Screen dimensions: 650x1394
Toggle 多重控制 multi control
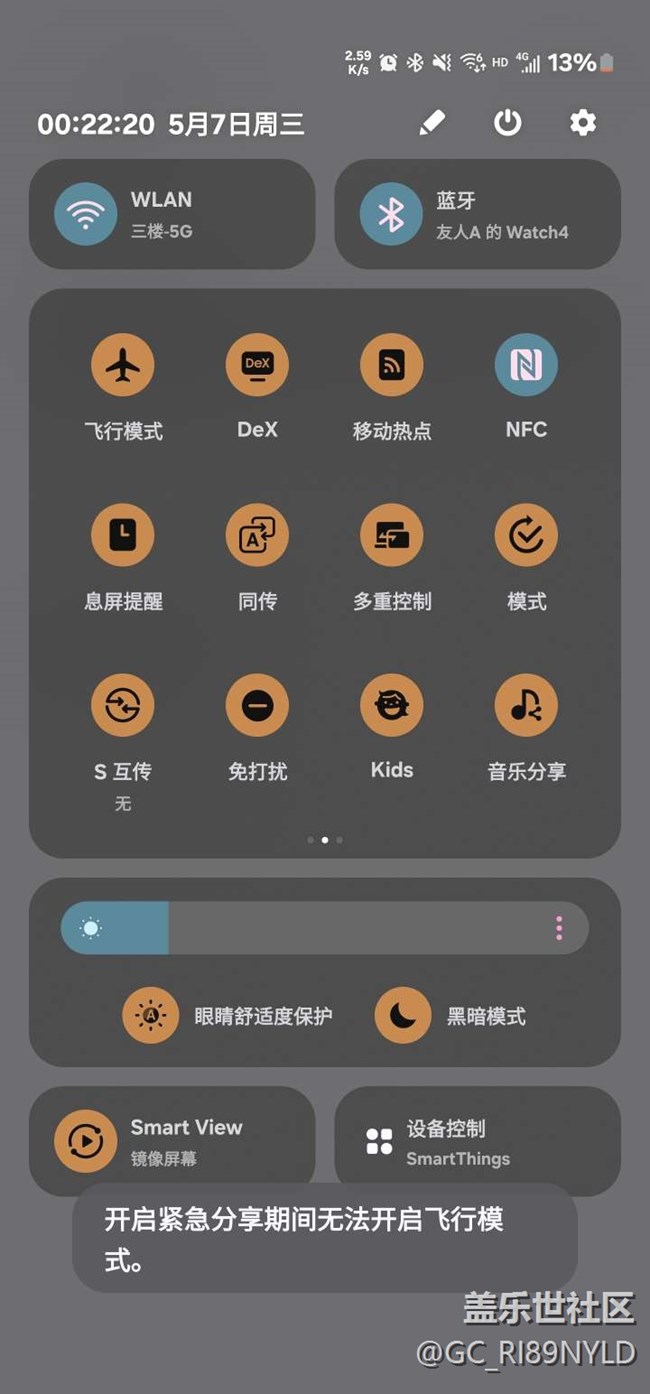click(x=392, y=535)
